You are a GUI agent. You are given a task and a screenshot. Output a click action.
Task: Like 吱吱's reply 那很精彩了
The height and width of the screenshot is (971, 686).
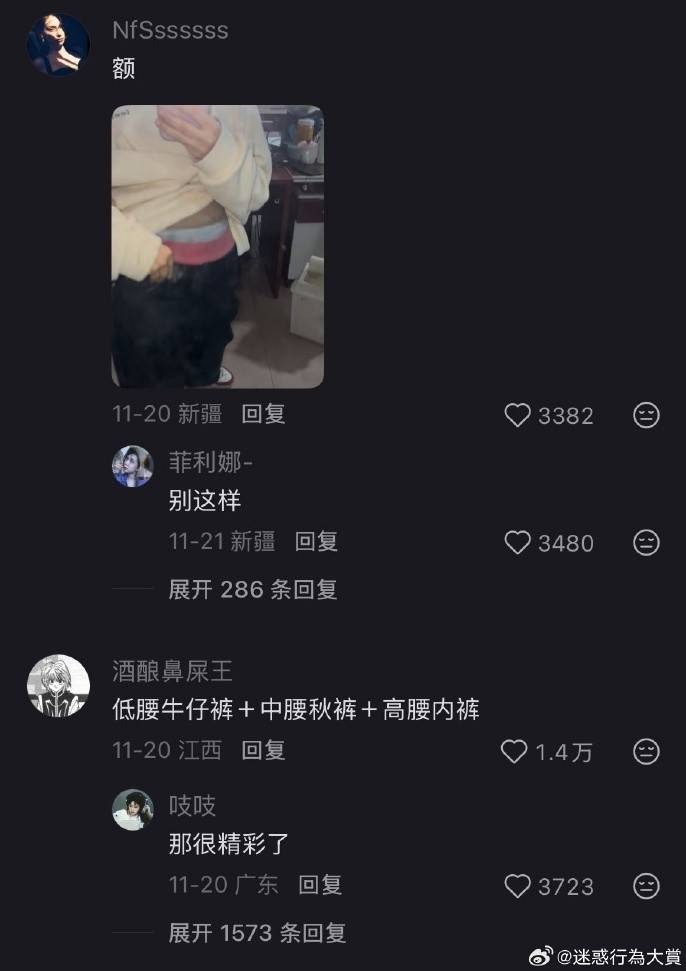[517, 886]
